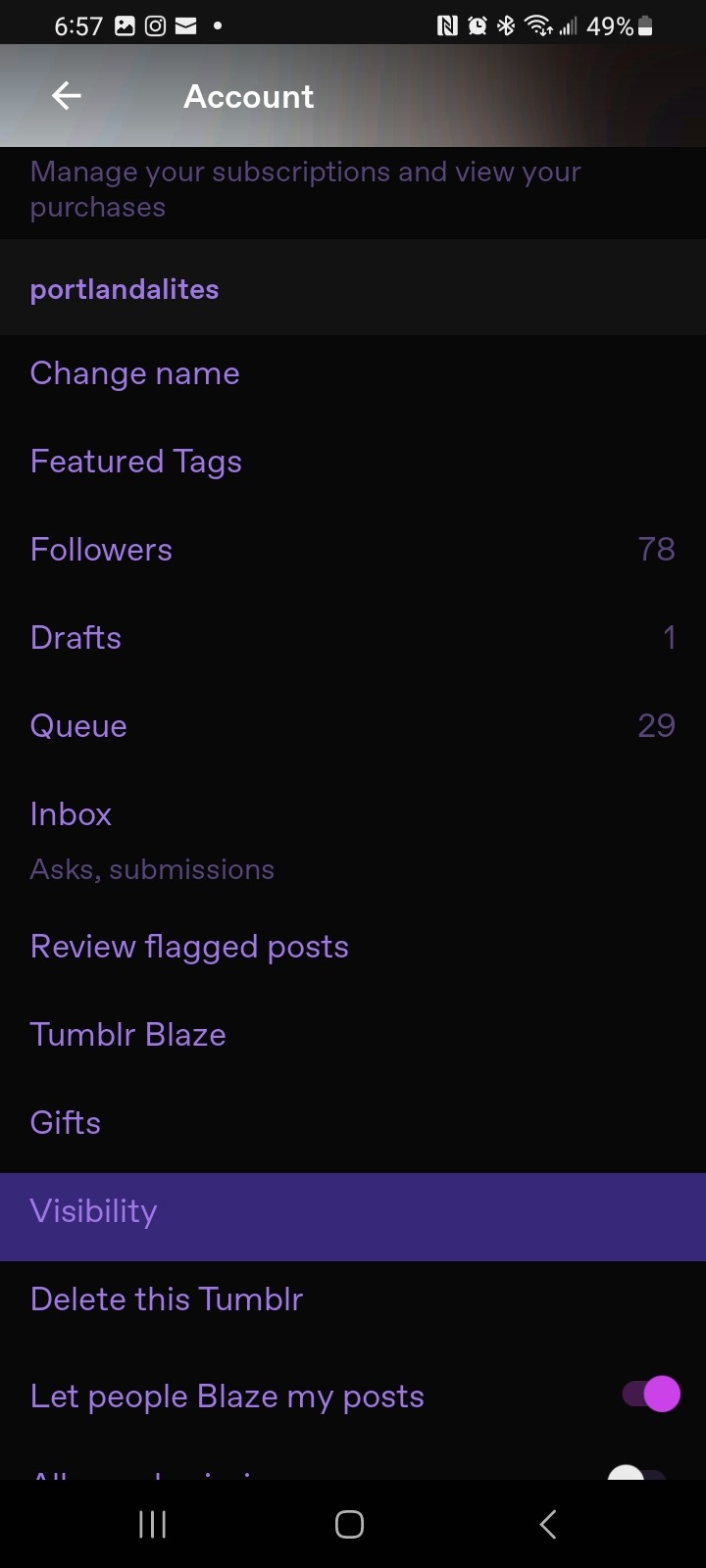Open Tumblr Blaze
Image resolution: width=706 pixels, height=1568 pixels.
(x=128, y=1035)
